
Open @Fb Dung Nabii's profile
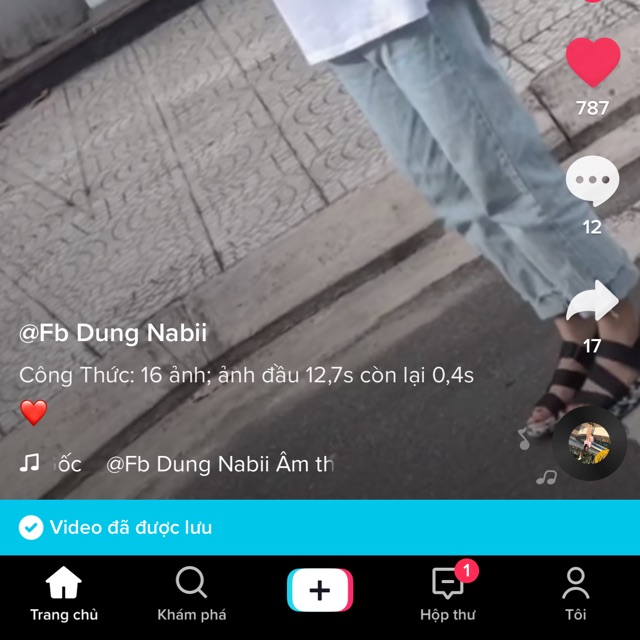click(x=113, y=333)
